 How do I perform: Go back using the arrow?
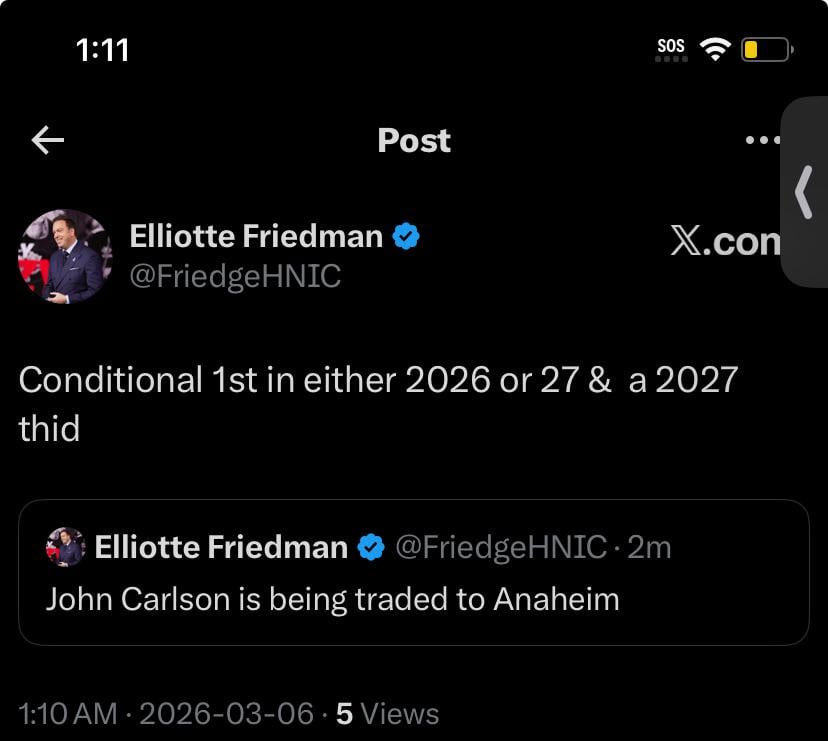coord(48,141)
